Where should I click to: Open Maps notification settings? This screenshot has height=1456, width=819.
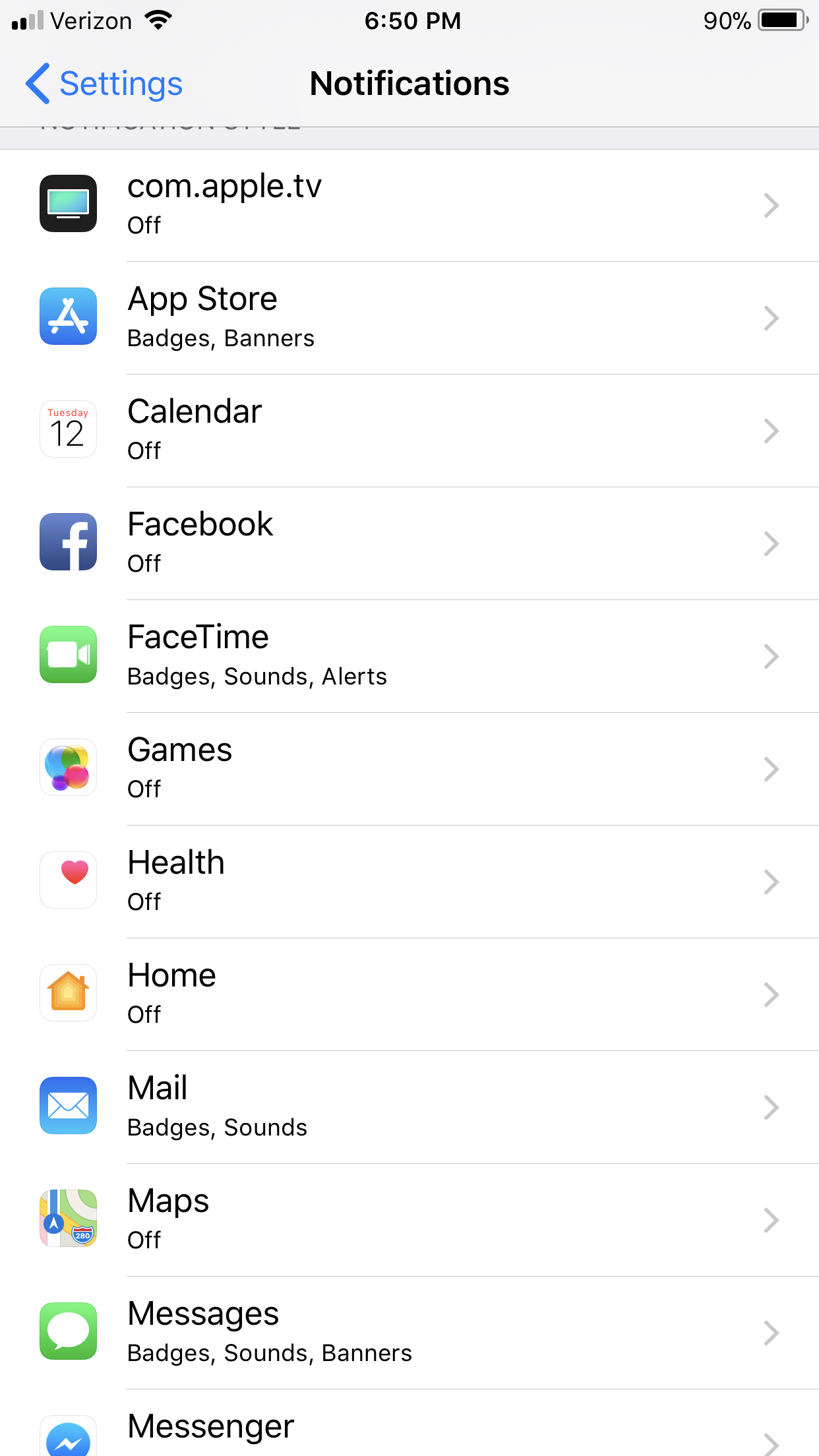tap(409, 1220)
